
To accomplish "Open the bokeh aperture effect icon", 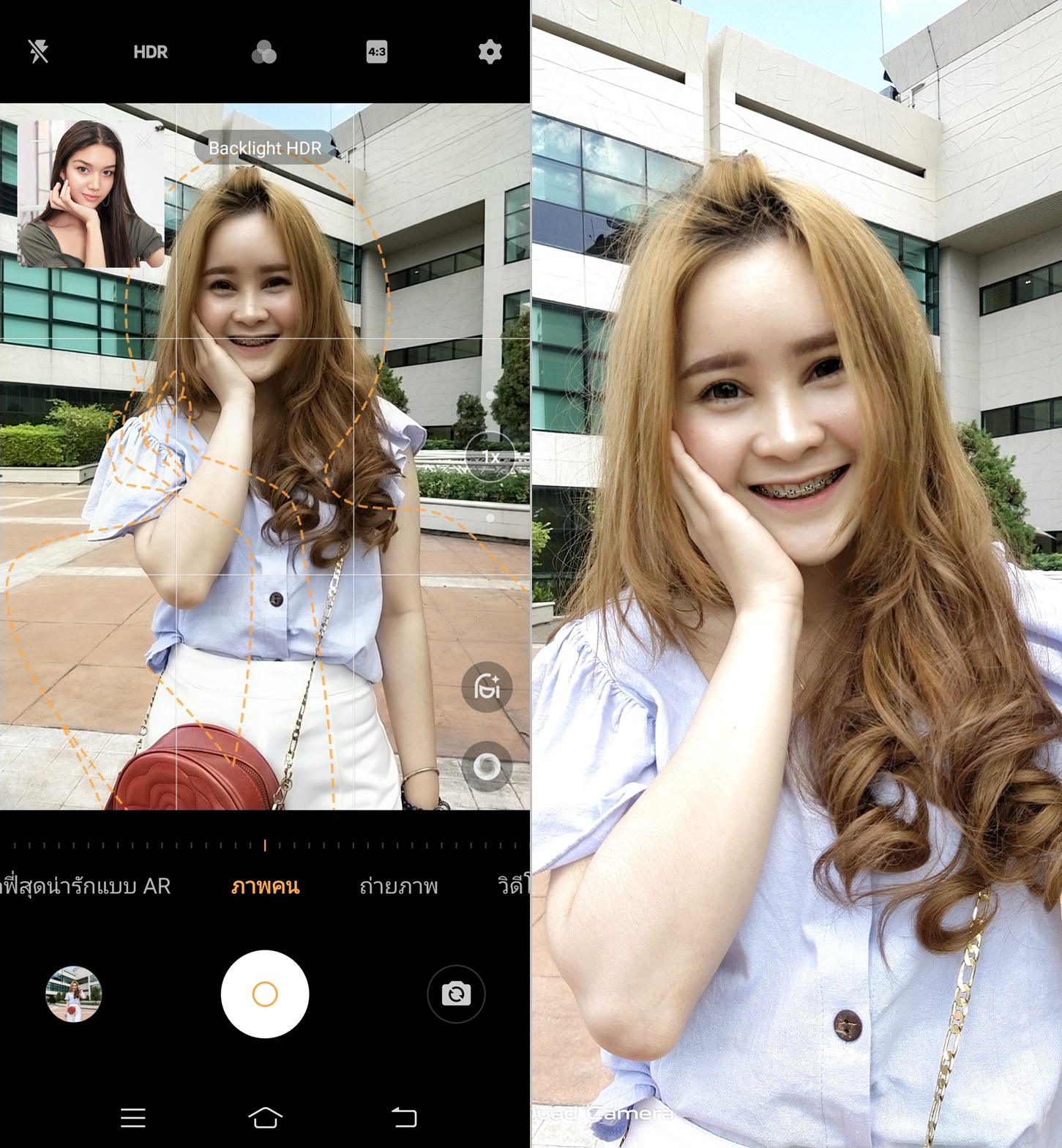I will [x=487, y=767].
